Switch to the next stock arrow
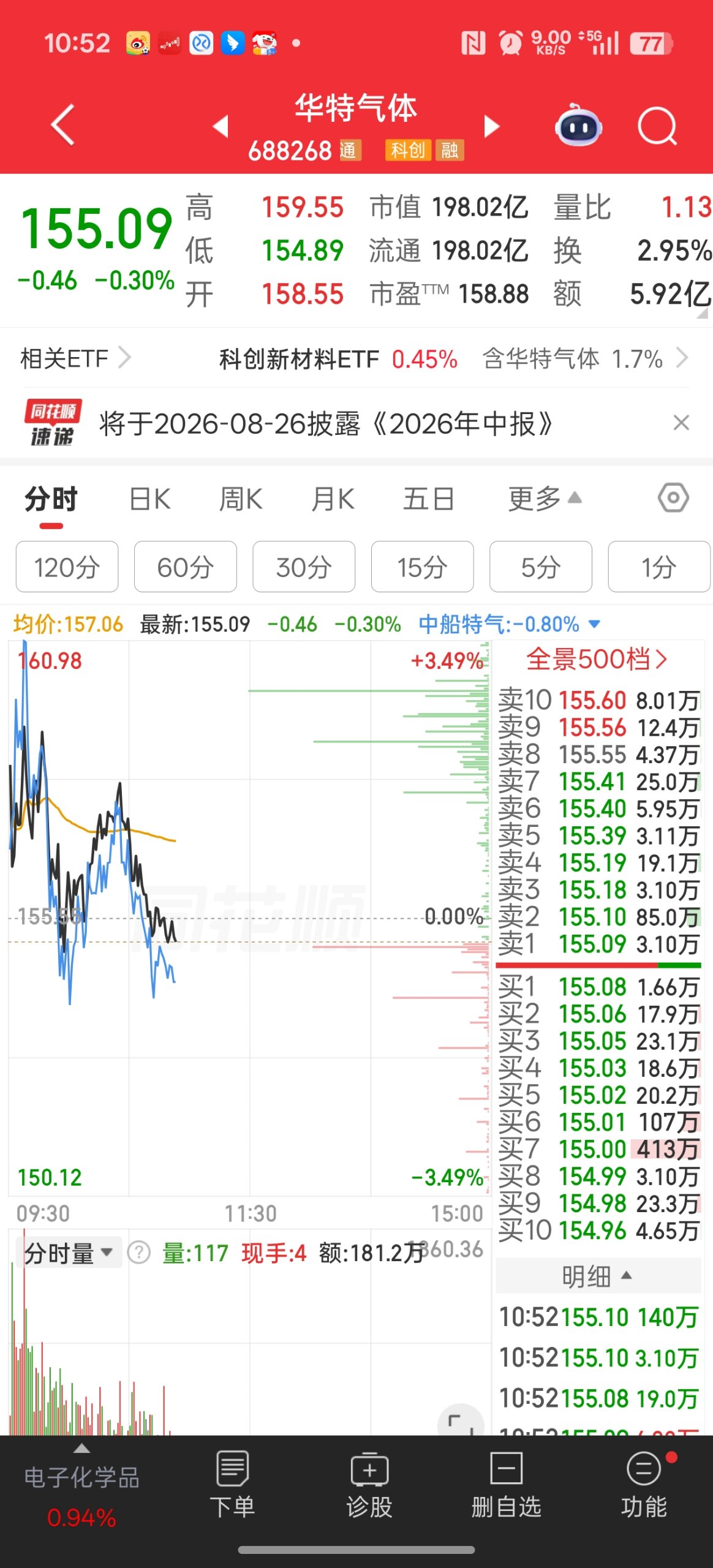 click(491, 126)
